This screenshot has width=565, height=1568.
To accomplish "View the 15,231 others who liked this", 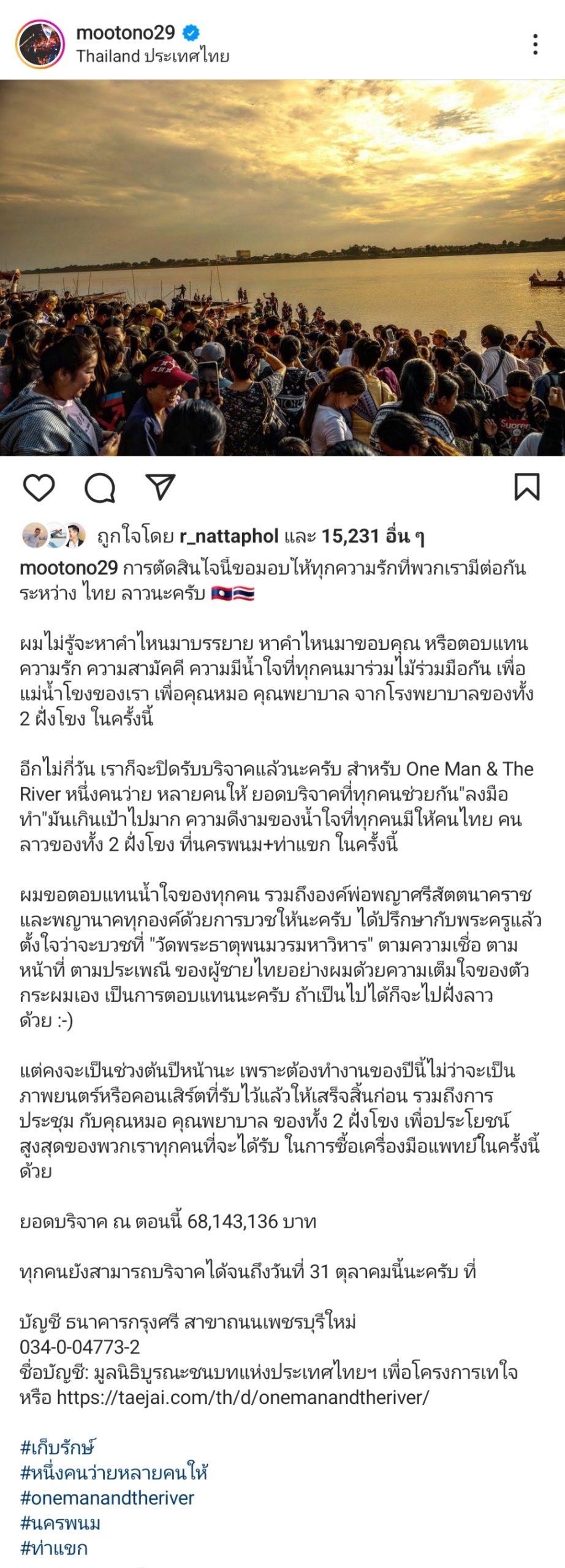I will 373,537.
